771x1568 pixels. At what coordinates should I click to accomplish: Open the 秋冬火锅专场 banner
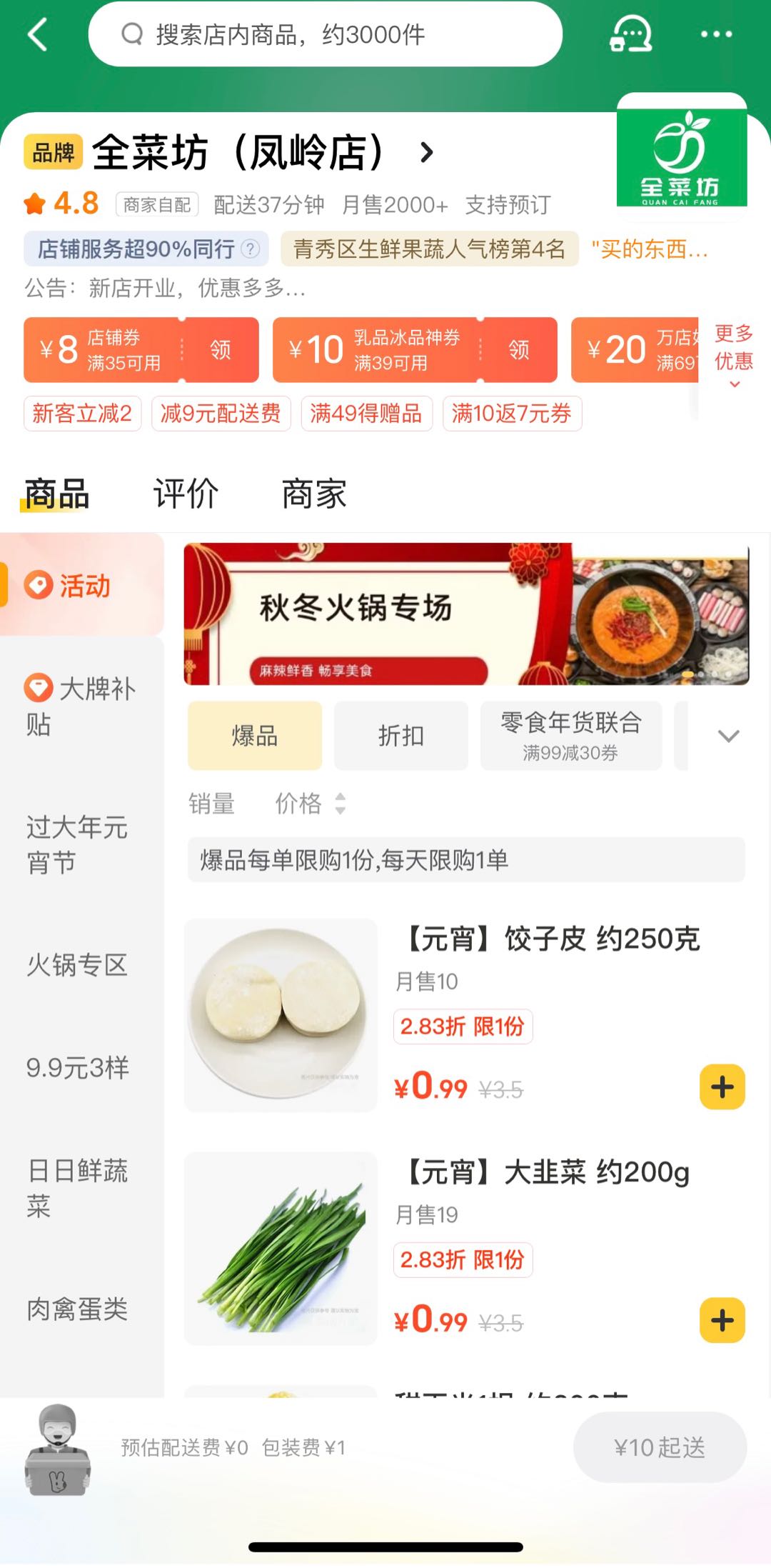466,614
